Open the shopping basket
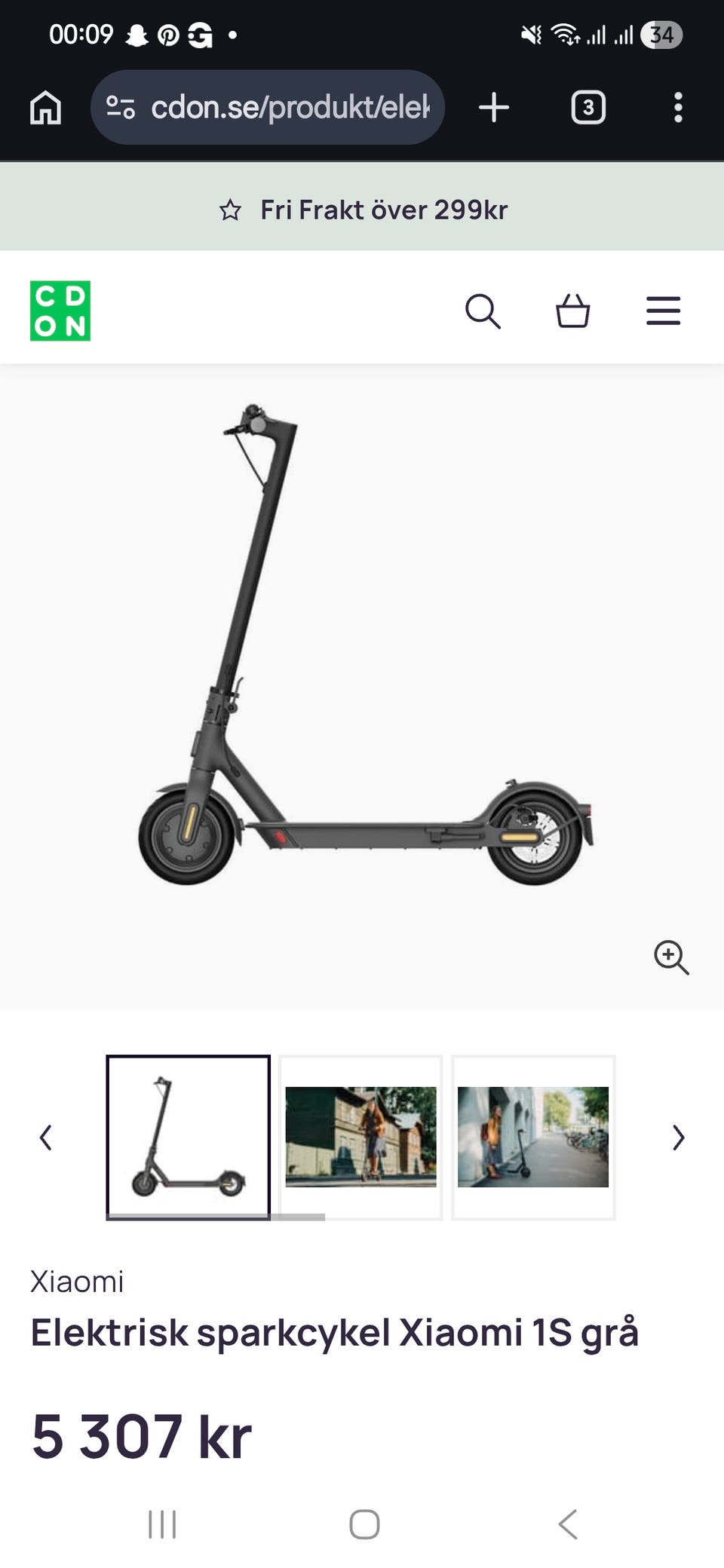 [573, 311]
